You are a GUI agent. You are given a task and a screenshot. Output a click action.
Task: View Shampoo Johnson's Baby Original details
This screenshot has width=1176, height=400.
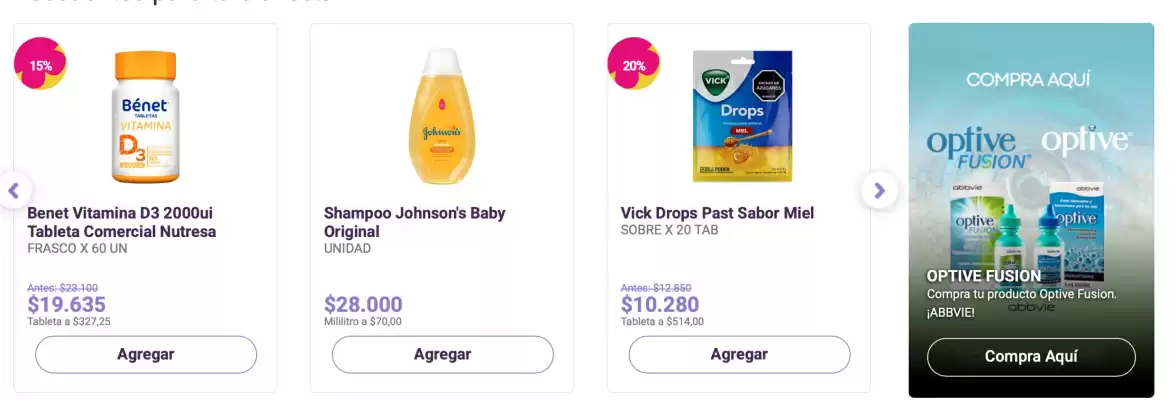[414, 222]
